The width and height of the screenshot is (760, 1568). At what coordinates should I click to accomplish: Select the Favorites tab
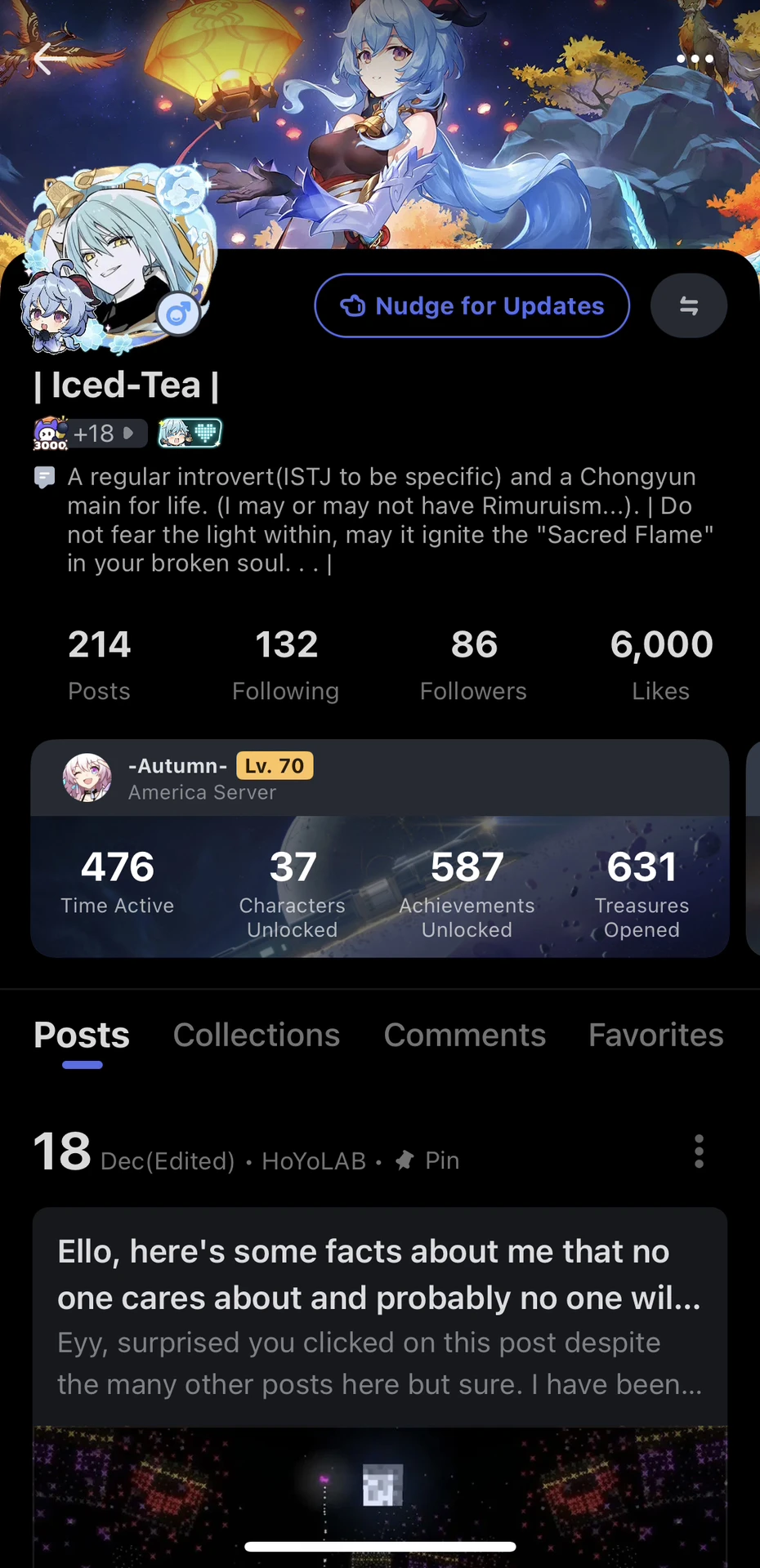655,1036
